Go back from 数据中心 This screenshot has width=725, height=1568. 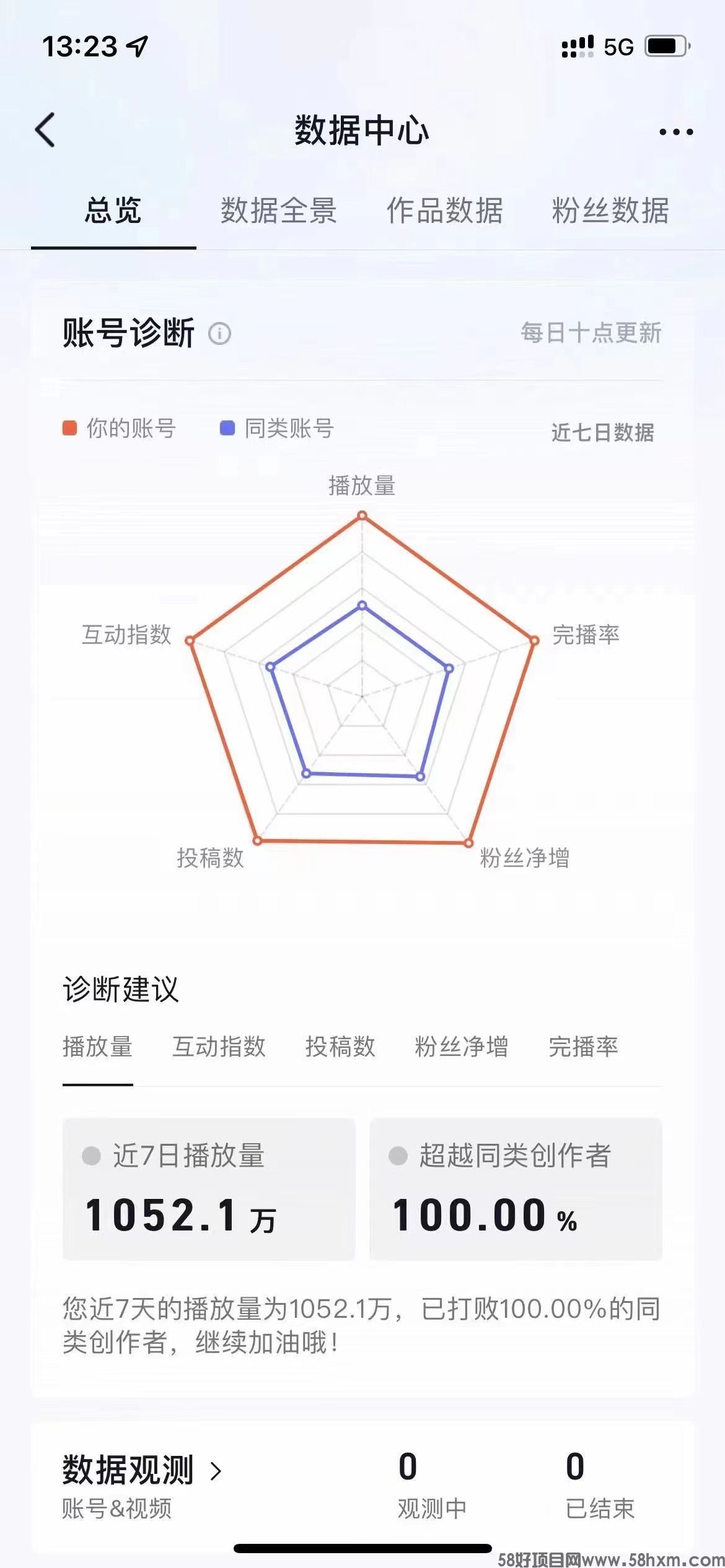[45, 130]
